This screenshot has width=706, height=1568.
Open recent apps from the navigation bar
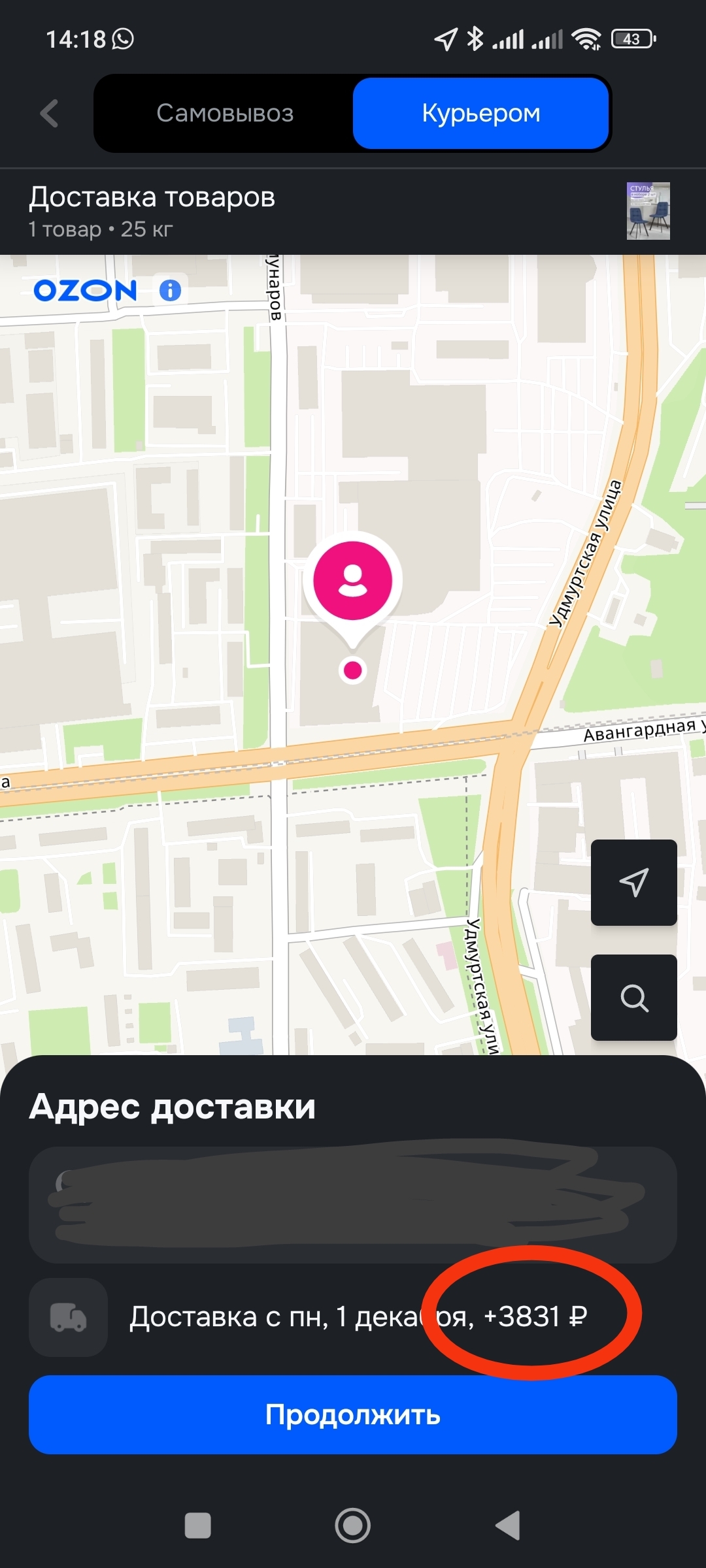(x=198, y=1526)
